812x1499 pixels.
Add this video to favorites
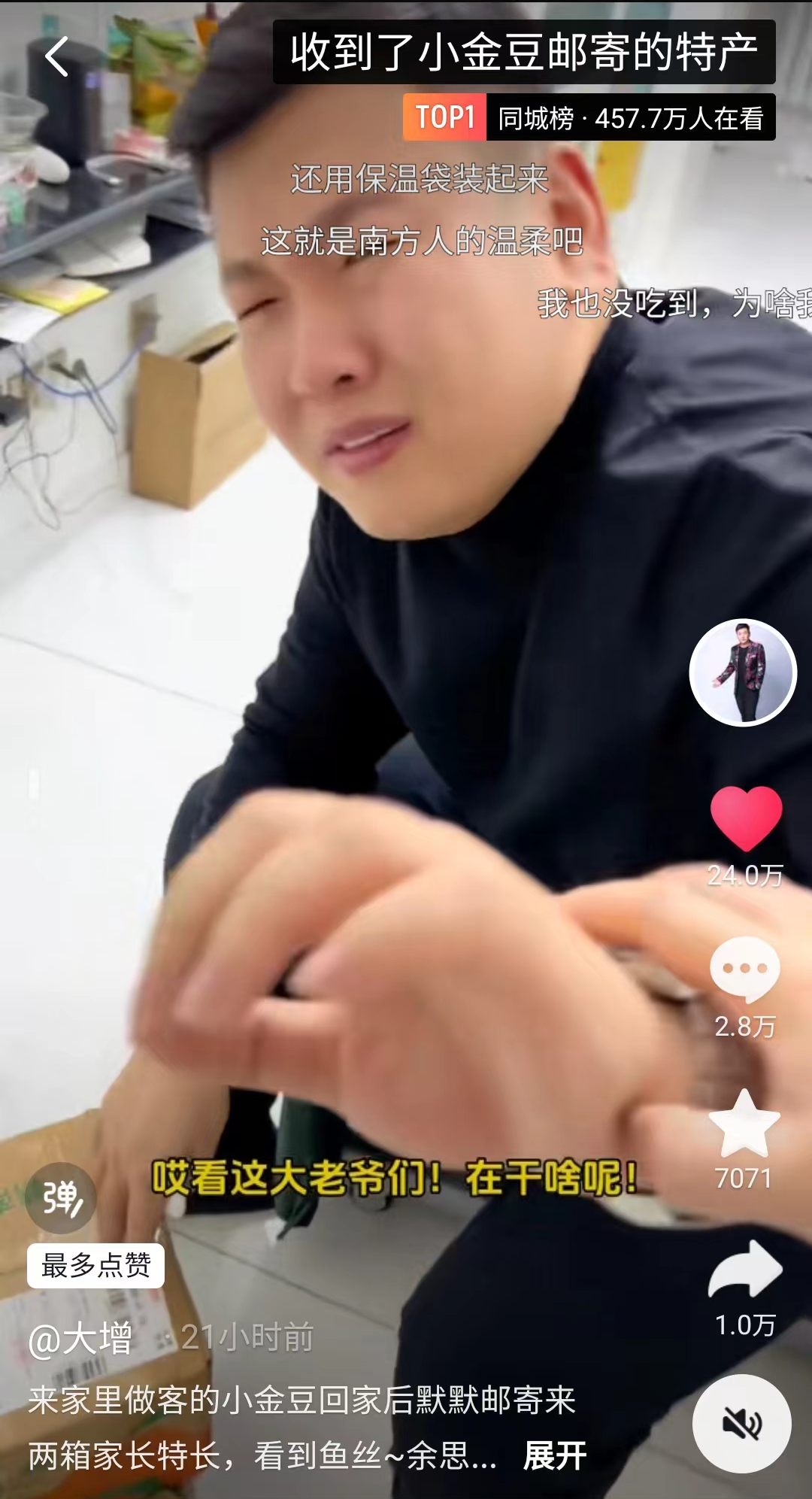click(x=744, y=1124)
